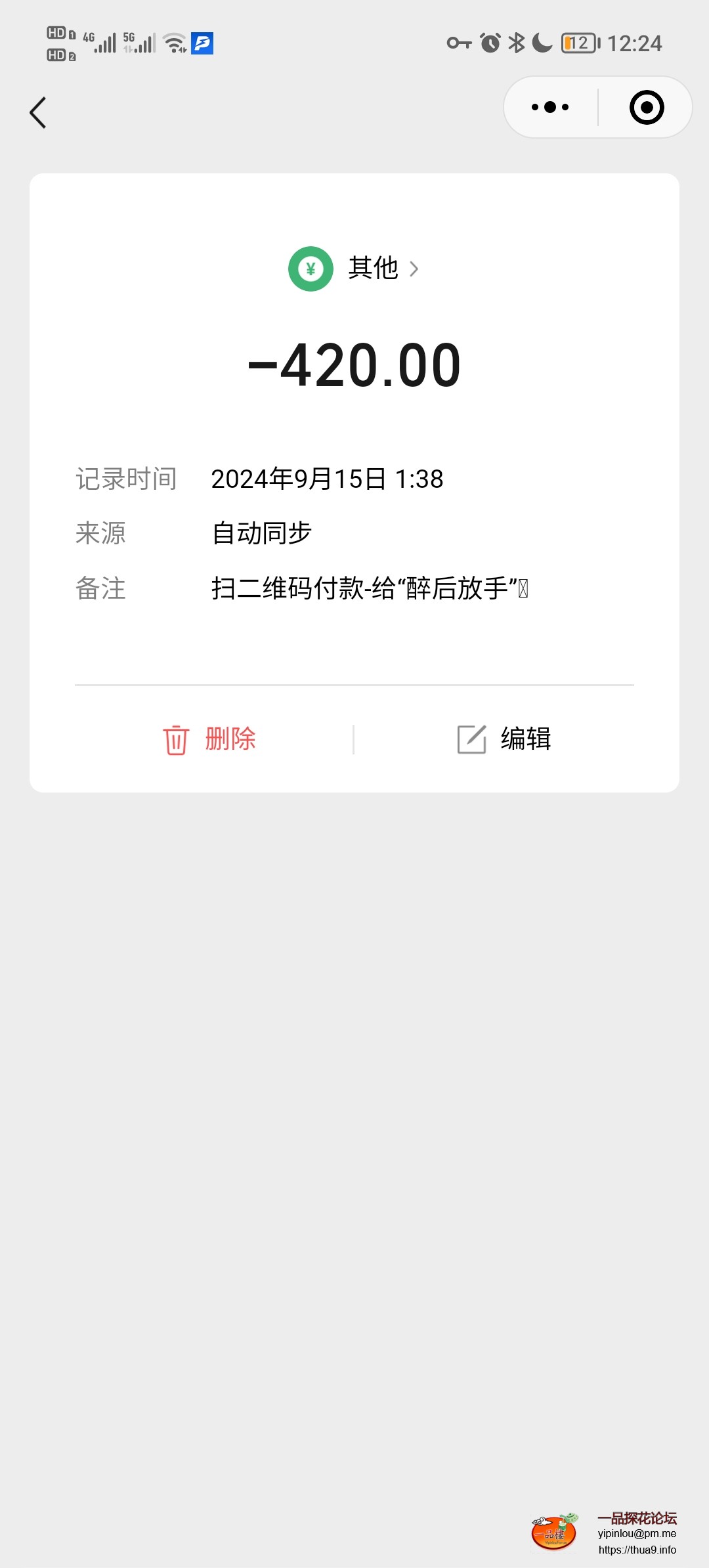Click the trash icon beside 删除
709x1568 pixels.
tap(174, 739)
